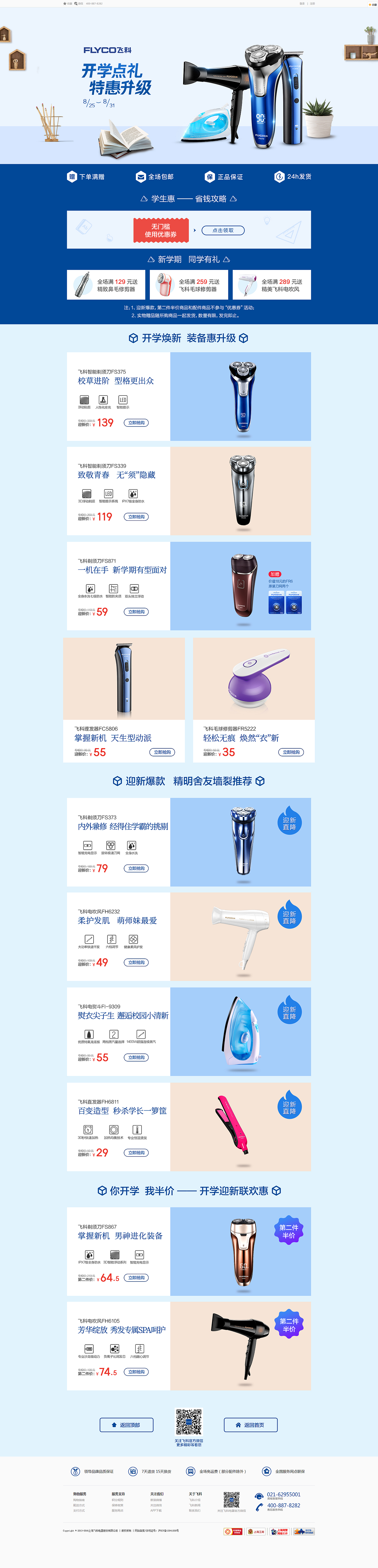The image size is (378, 1568).
Task: Tap the 点击领取 coupon button
Action: pos(223,230)
